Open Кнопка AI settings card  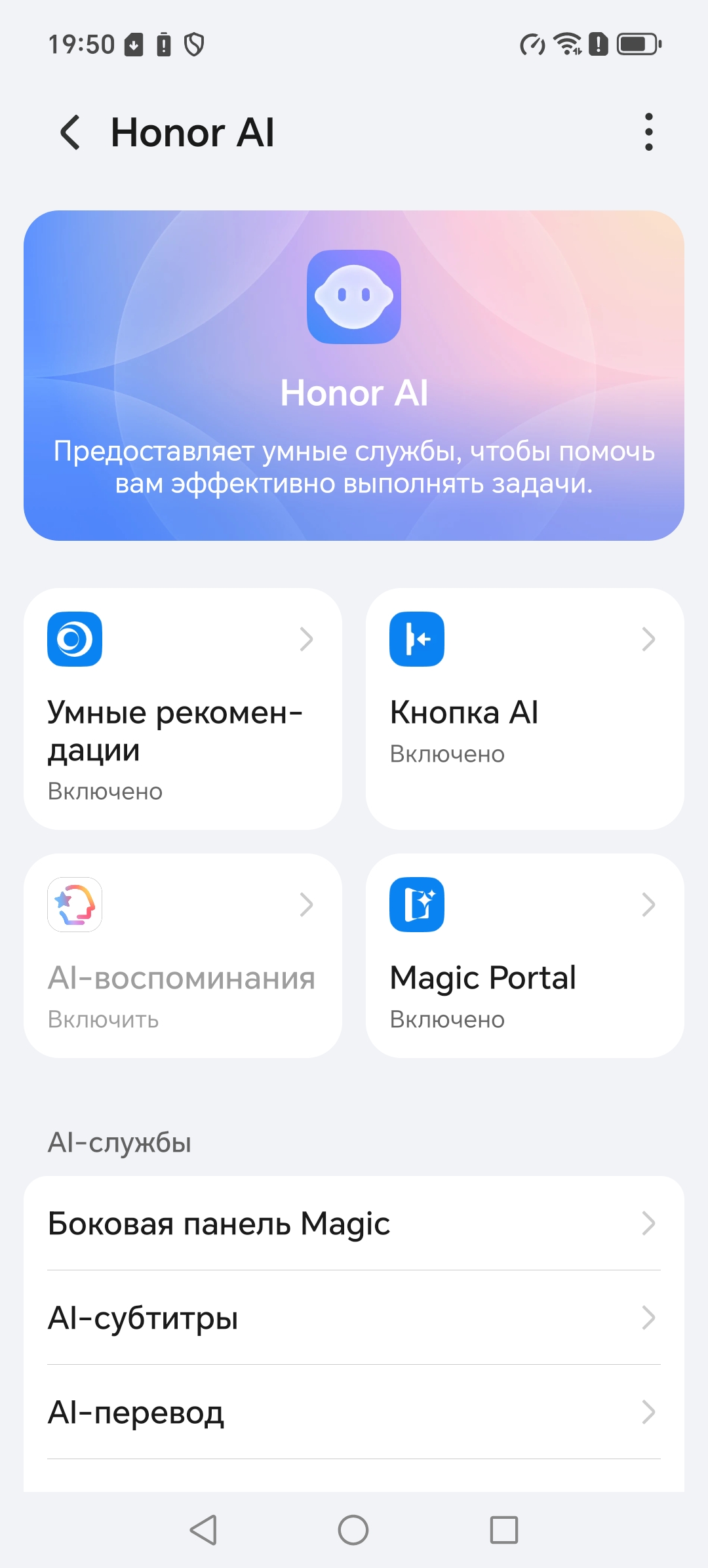[524, 709]
